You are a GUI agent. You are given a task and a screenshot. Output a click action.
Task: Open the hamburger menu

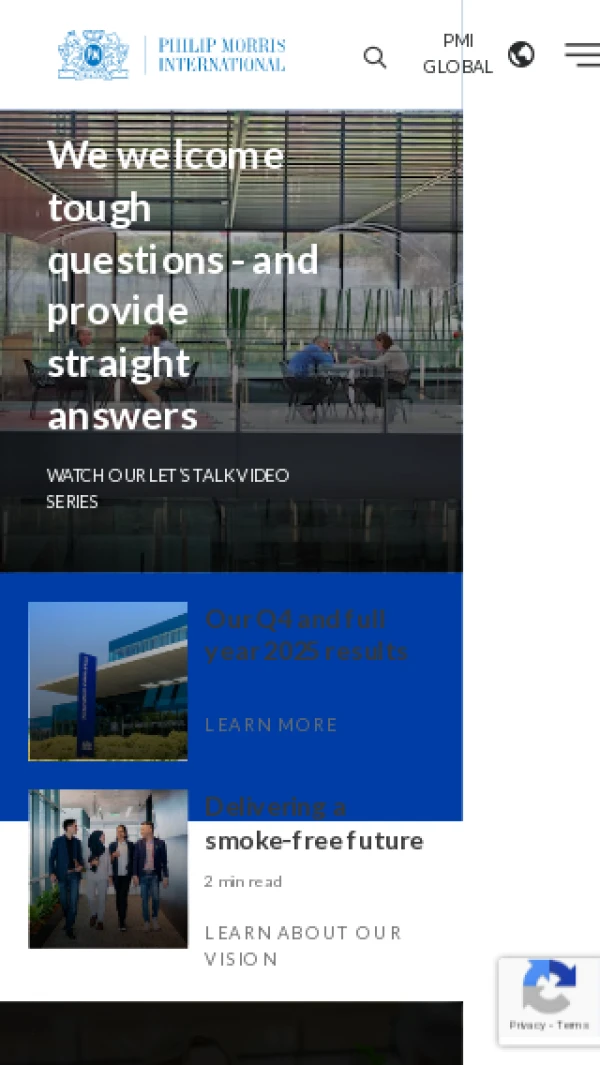[581, 54]
